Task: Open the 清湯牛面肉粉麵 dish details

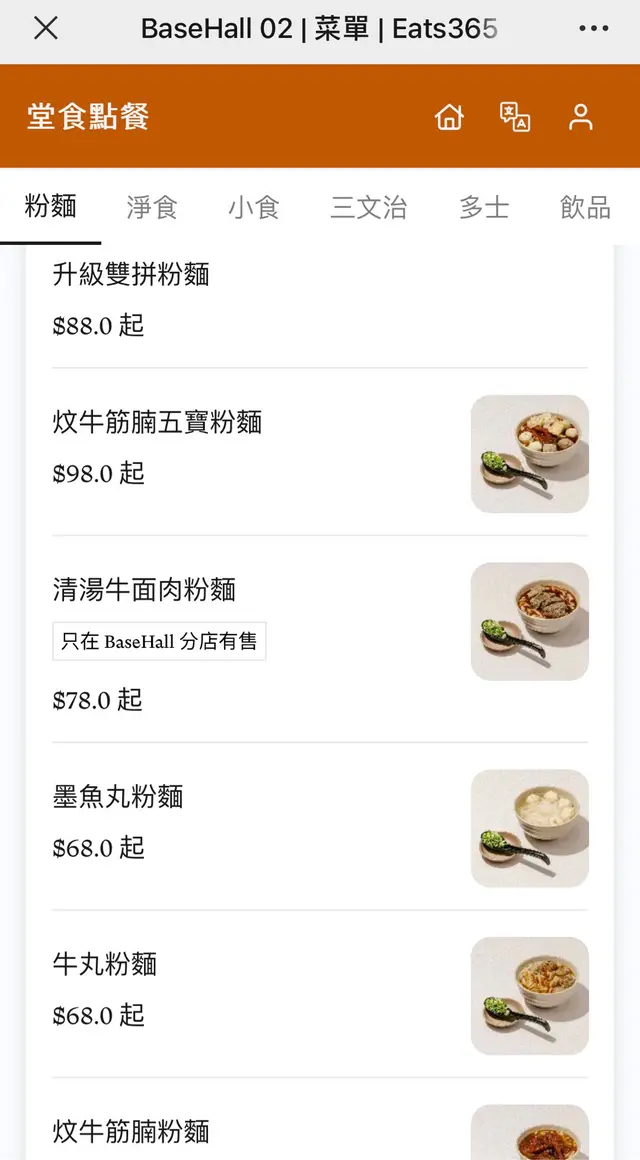Action: point(145,590)
